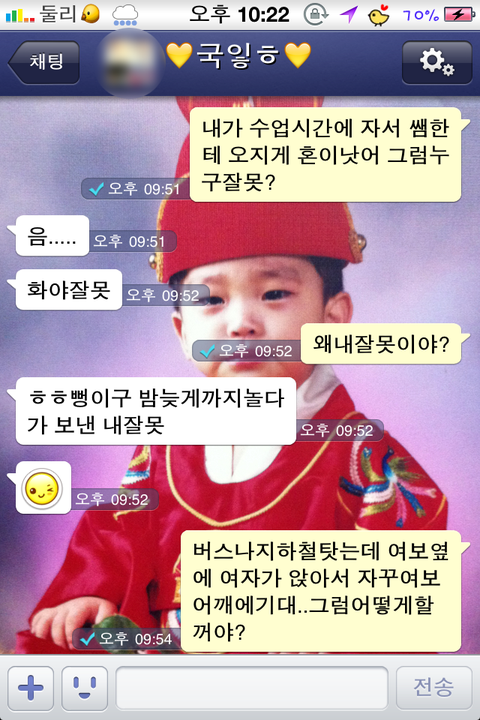Open chat settings gear icon
The width and height of the screenshot is (480, 720).
(437, 62)
